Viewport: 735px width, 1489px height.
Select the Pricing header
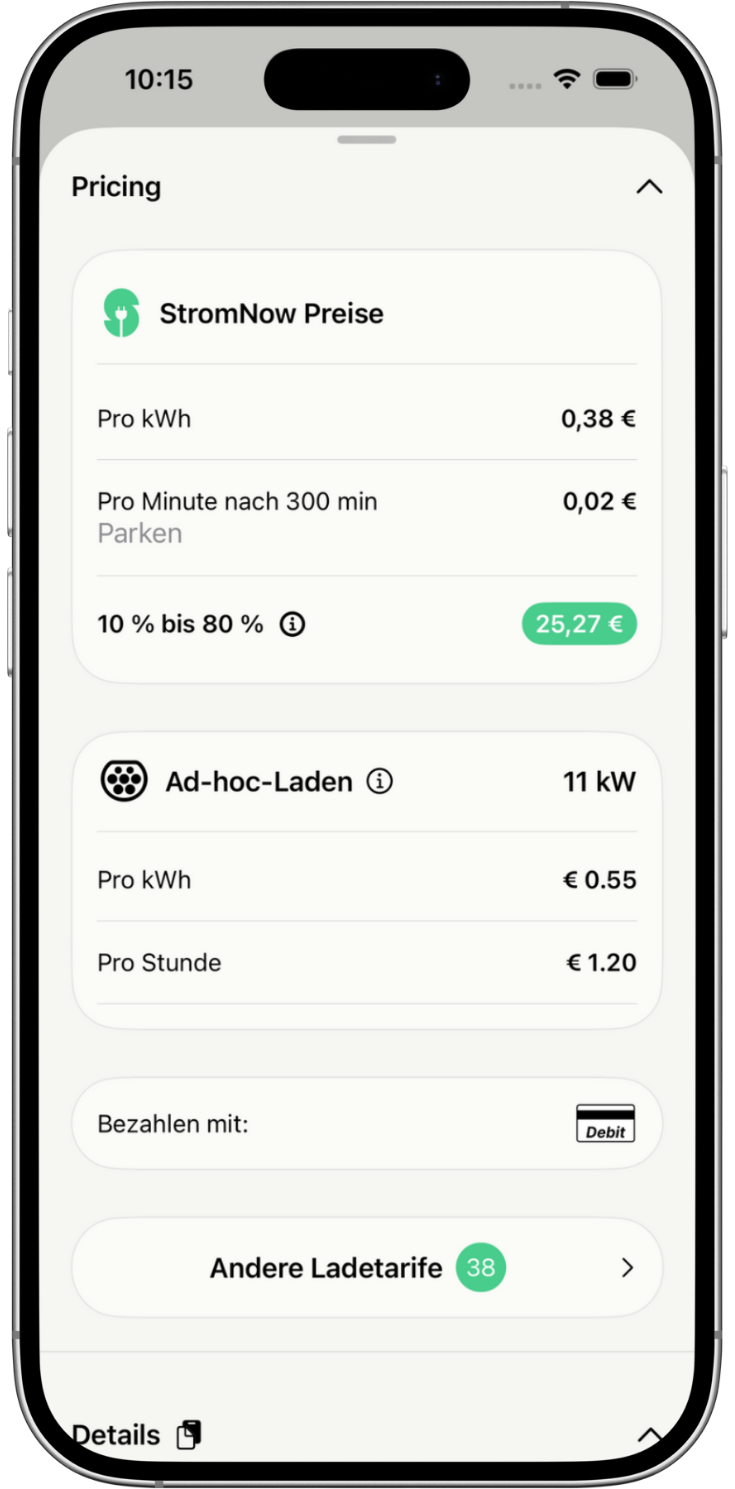(x=116, y=187)
